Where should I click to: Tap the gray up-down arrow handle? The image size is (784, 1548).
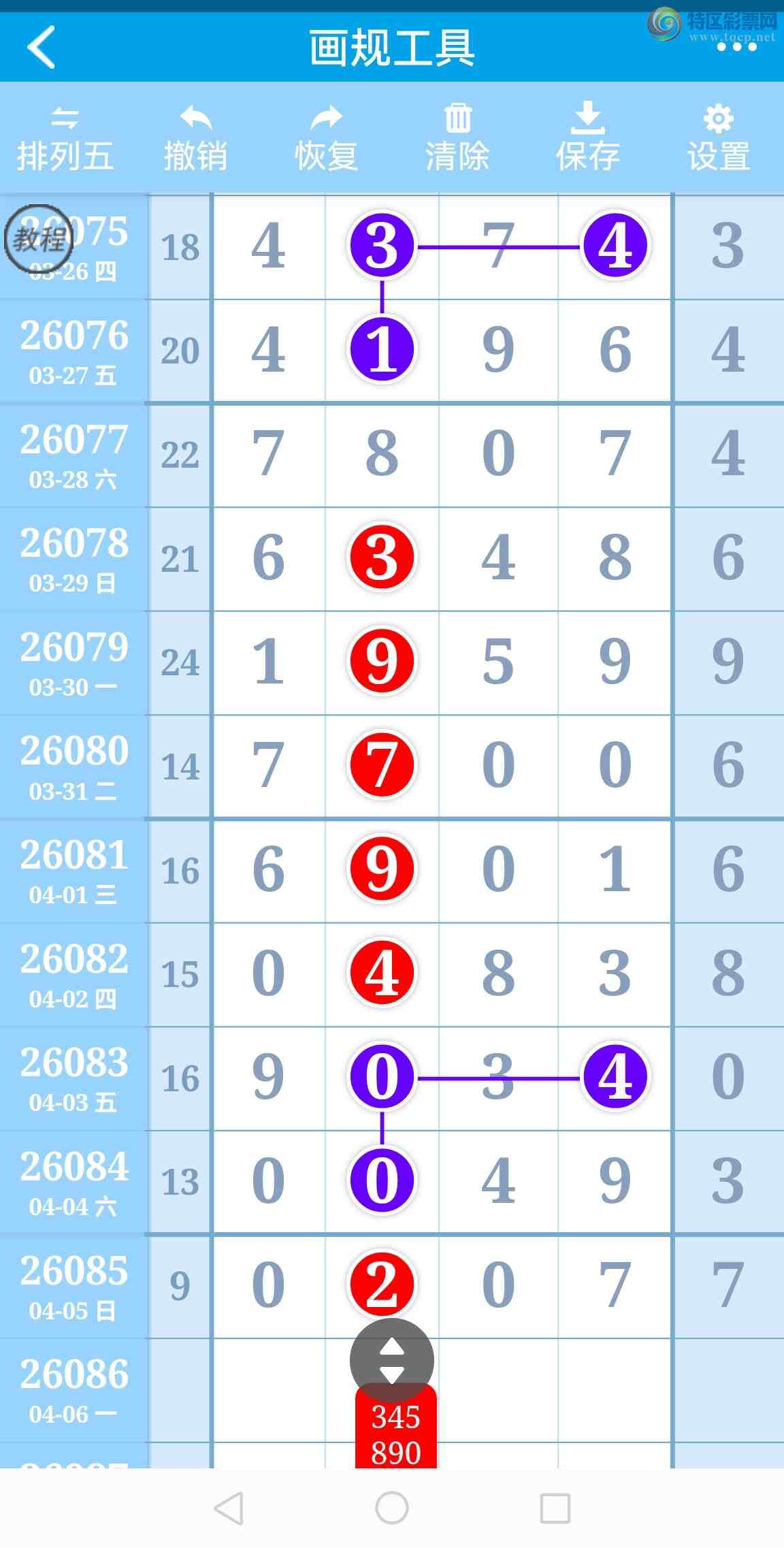point(391,1360)
